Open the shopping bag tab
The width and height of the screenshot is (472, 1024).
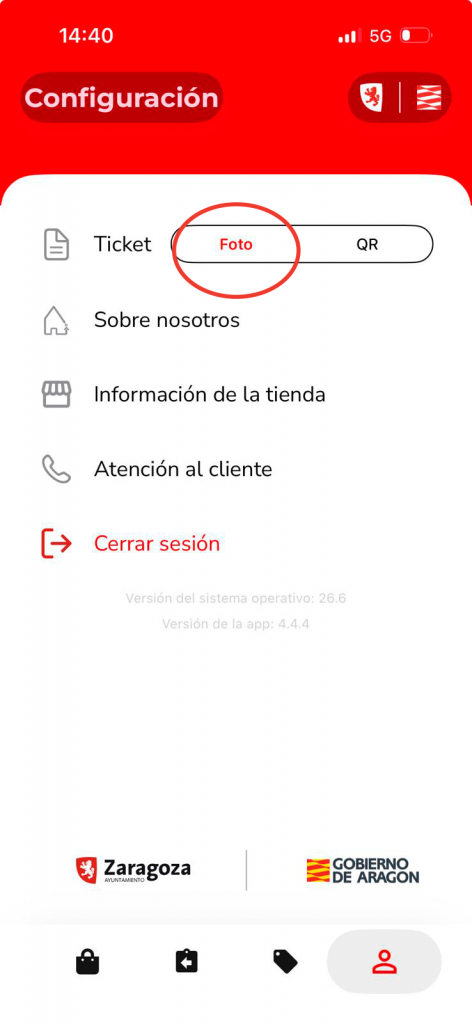pyautogui.click(x=87, y=962)
